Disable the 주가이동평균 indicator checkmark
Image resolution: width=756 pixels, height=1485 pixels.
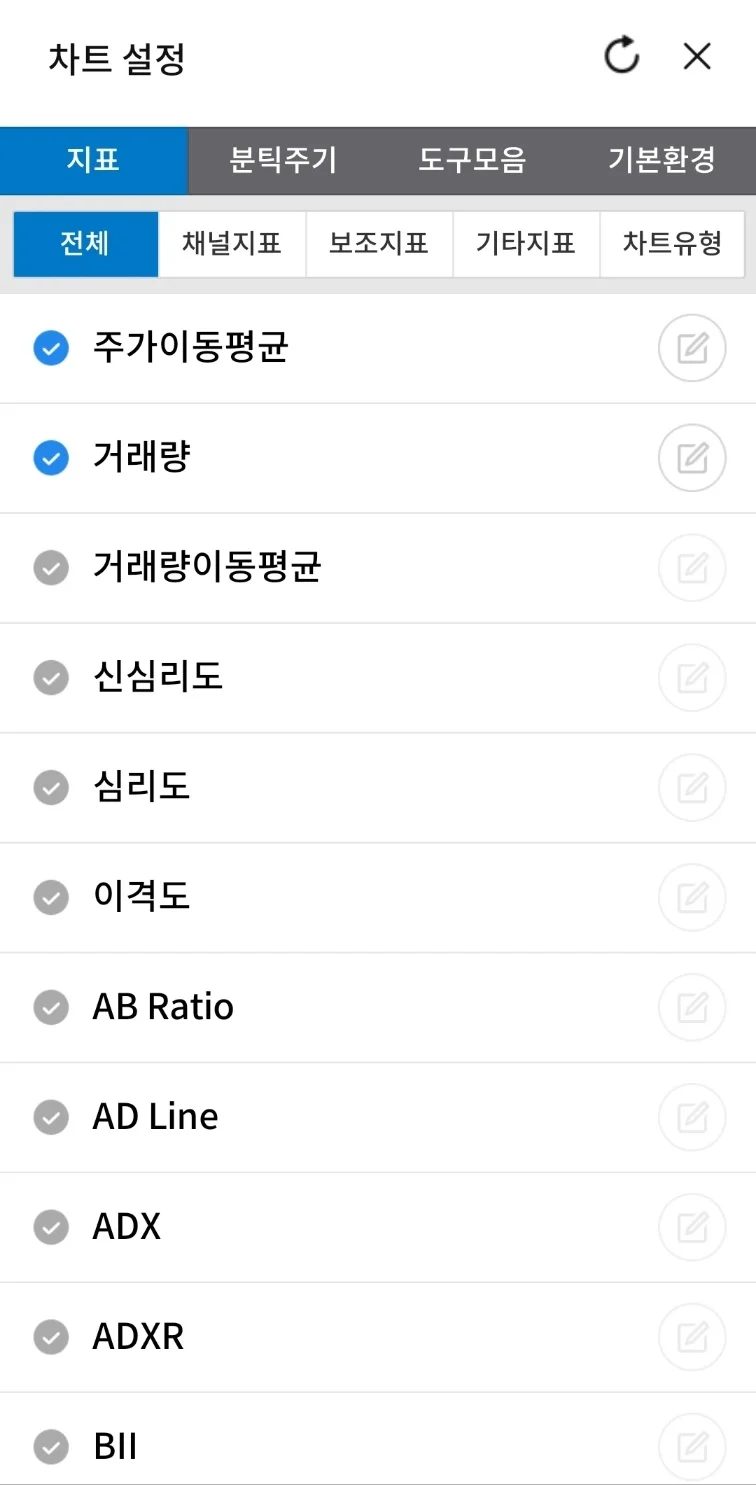pos(50,348)
